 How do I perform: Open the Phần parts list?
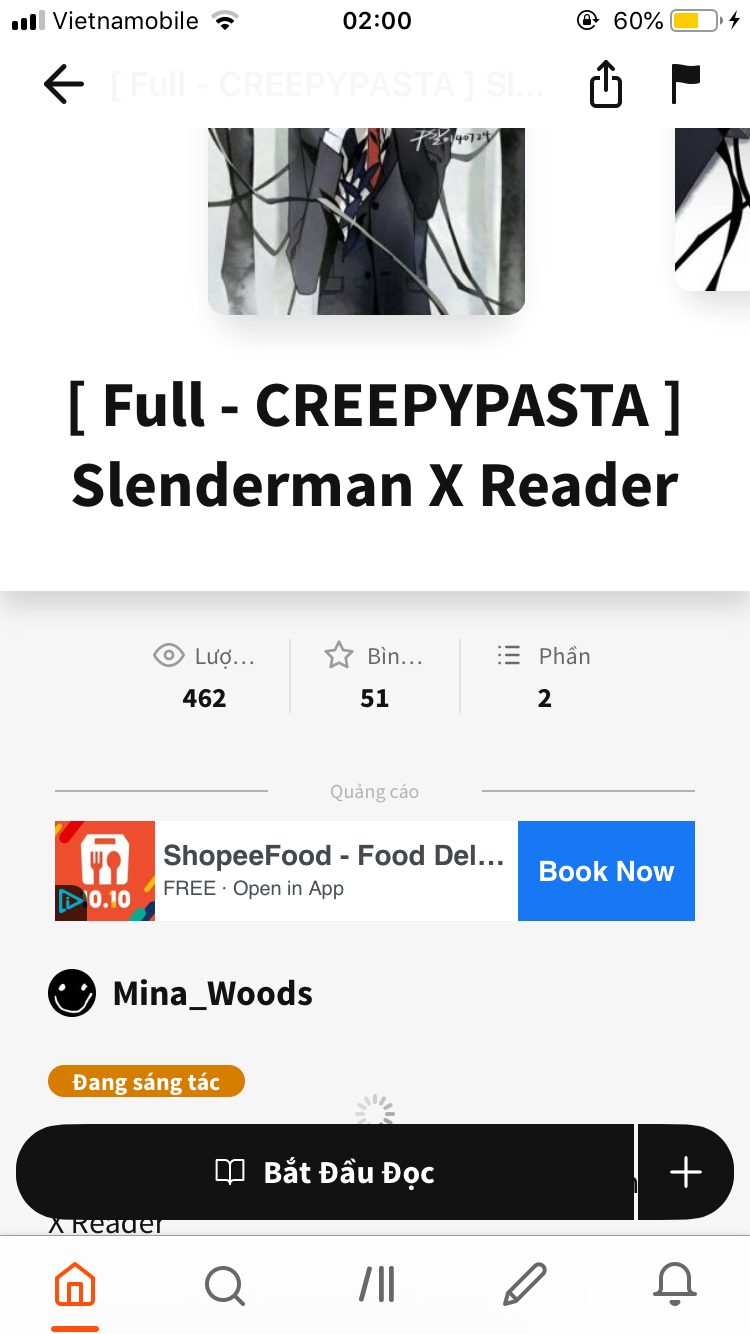coord(544,676)
